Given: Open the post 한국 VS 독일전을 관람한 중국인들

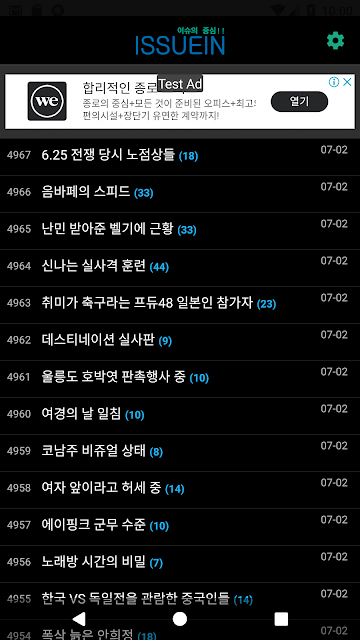Looking at the screenshot, I should tap(180, 601).
